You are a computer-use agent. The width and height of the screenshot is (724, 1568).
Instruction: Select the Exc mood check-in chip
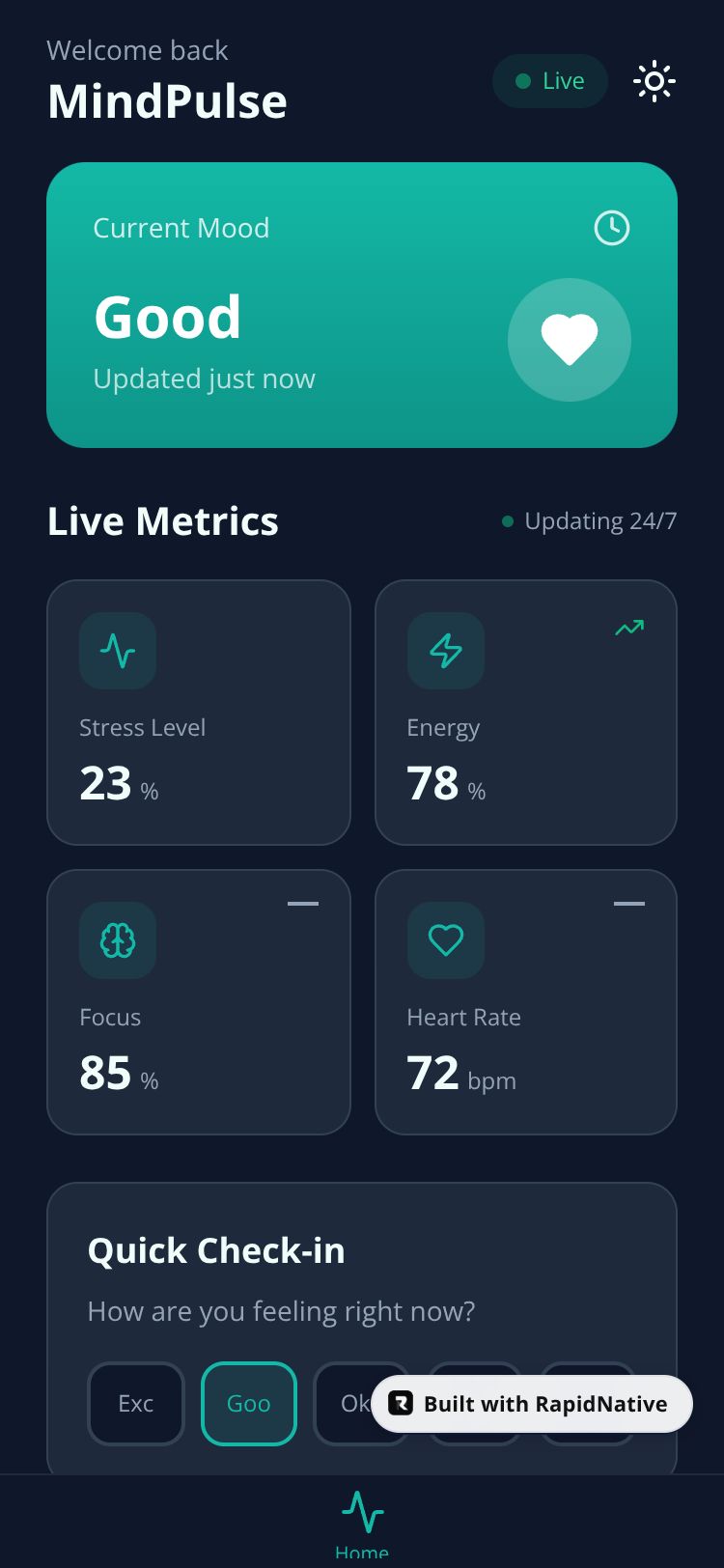(x=136, y=1404)
